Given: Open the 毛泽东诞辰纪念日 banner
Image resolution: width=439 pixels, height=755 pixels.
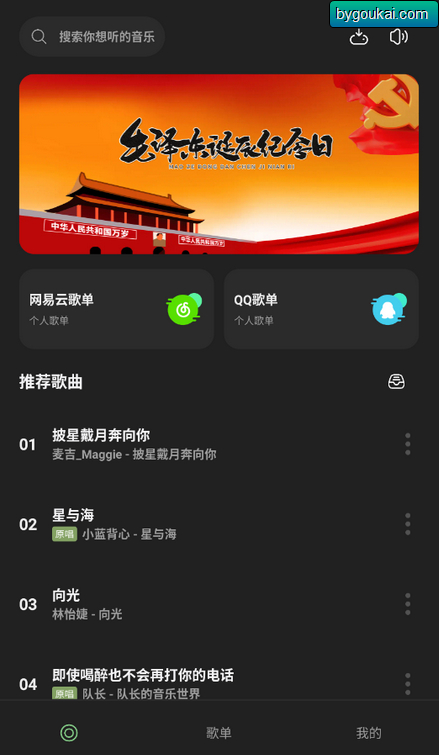Looking at the screenshot, I should [x=219, y=164].
